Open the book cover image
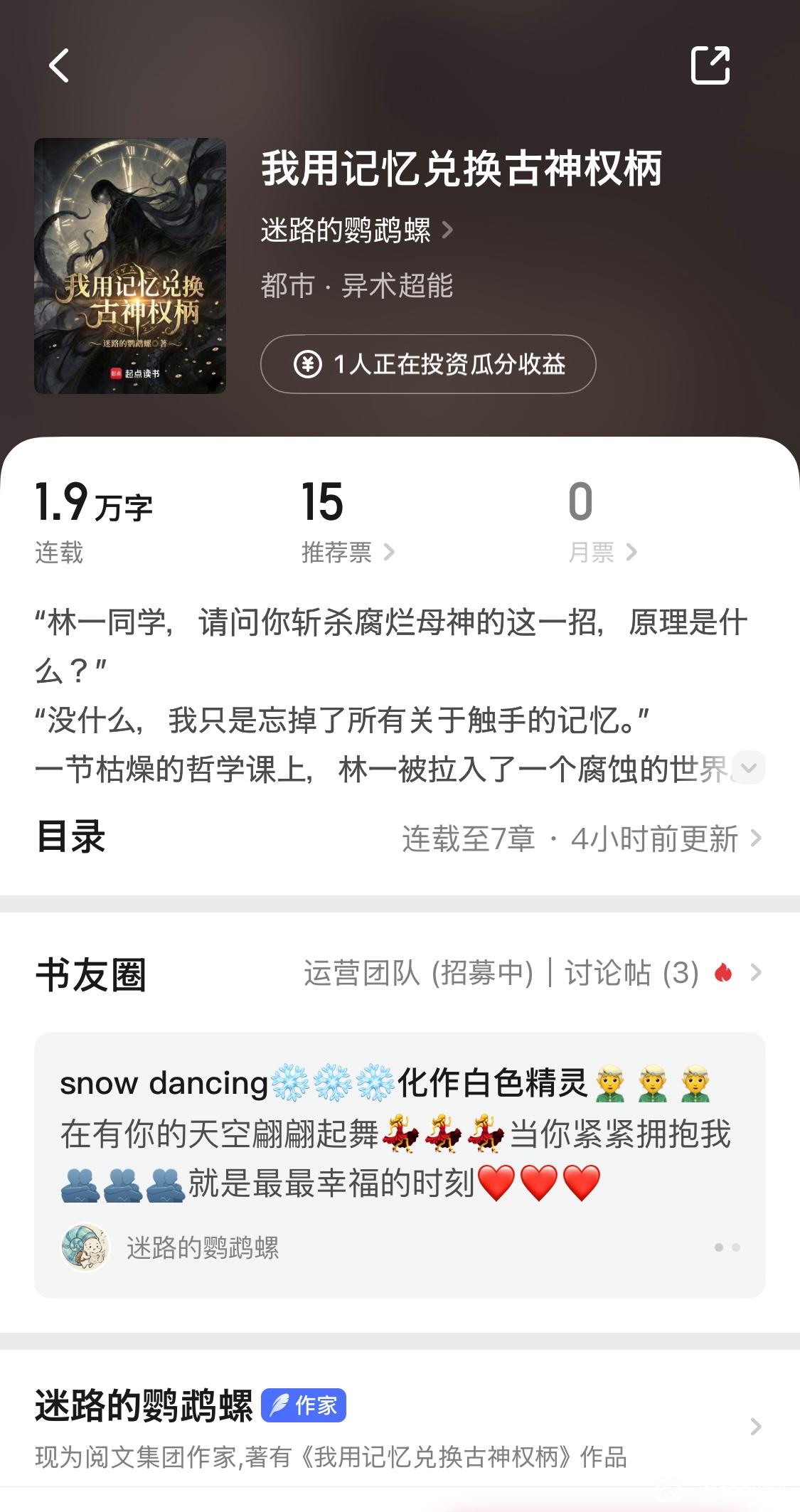The height and width of the screenshot is (1512, 800). (130, 266)
